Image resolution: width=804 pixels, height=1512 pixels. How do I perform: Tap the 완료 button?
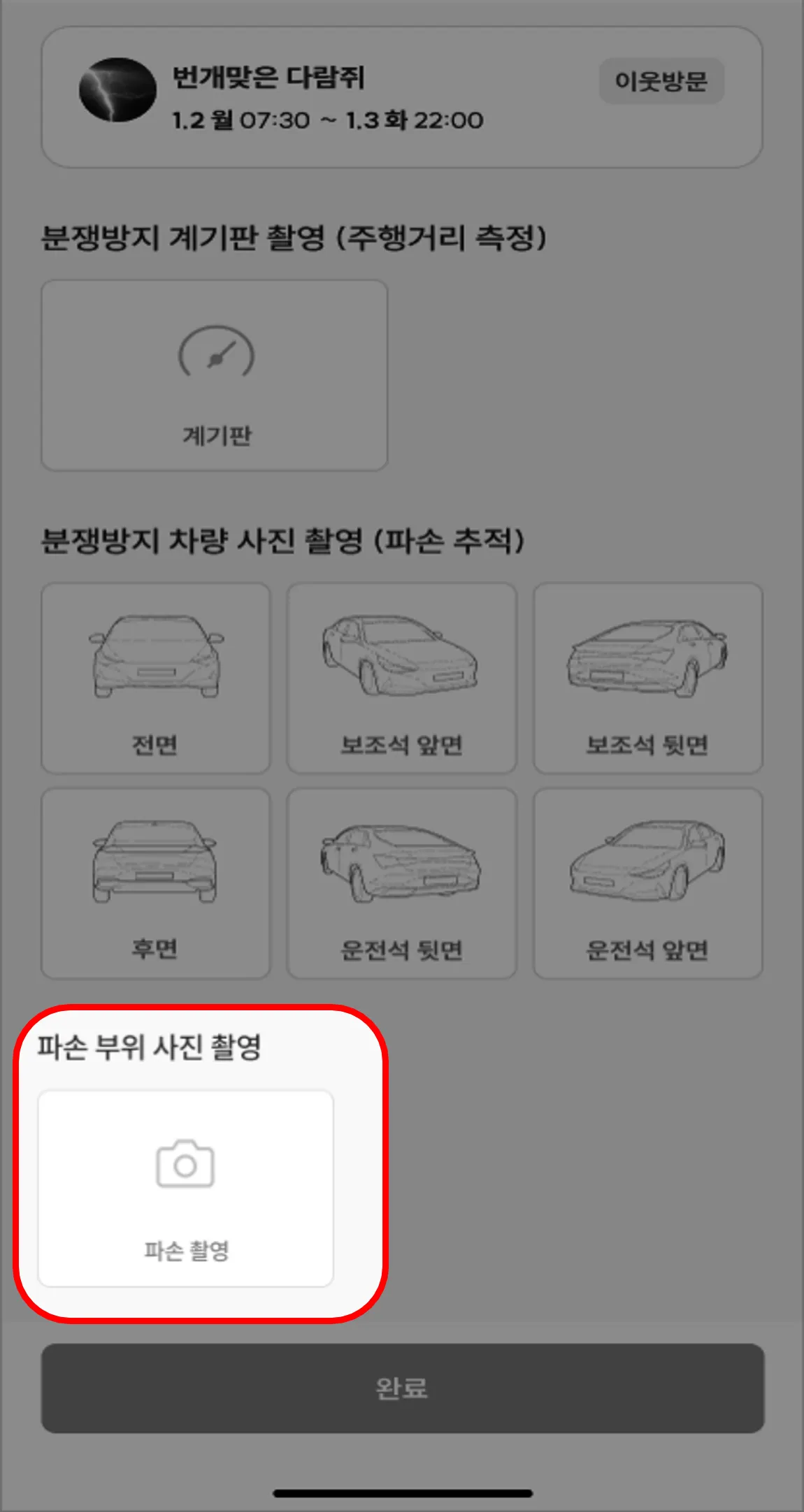[402, 1388]
